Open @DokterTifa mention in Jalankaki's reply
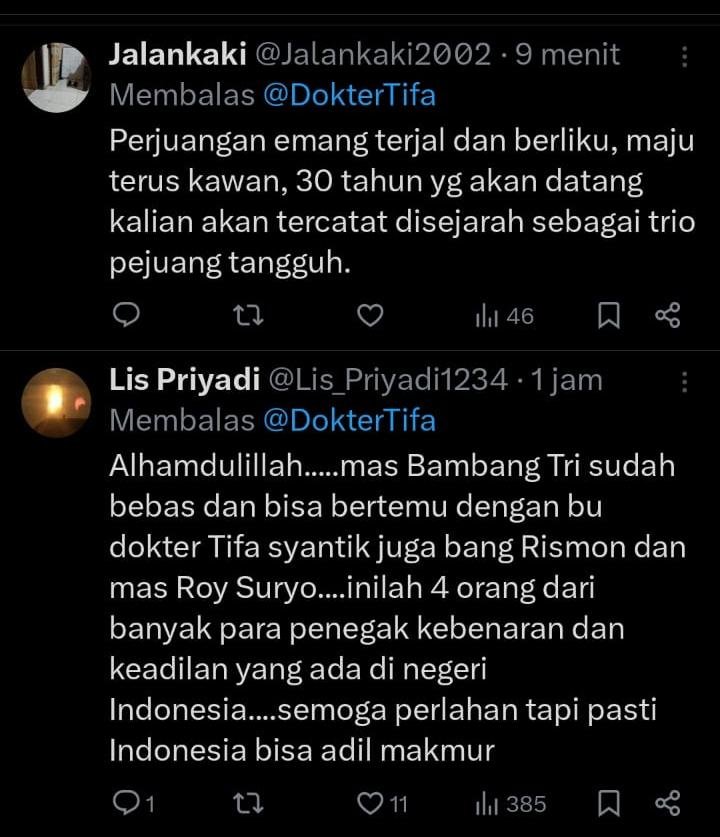 349,96
